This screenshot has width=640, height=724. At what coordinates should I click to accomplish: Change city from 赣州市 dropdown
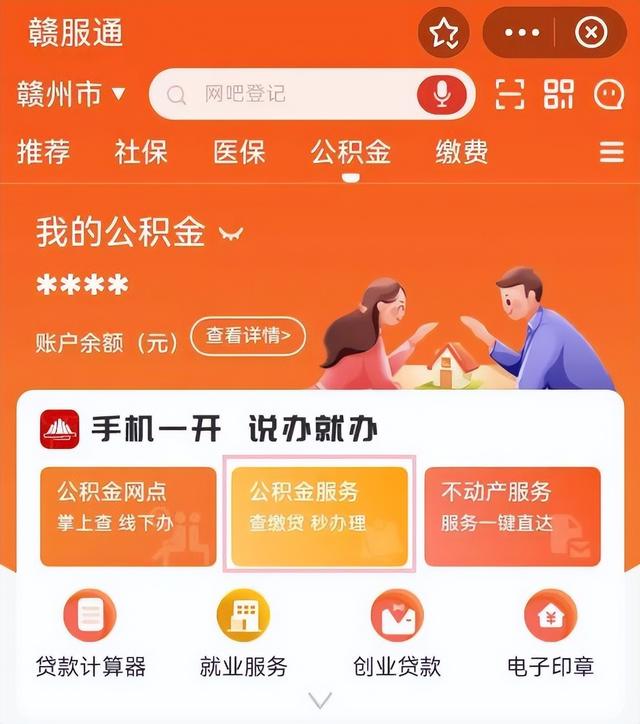[71, 95]
